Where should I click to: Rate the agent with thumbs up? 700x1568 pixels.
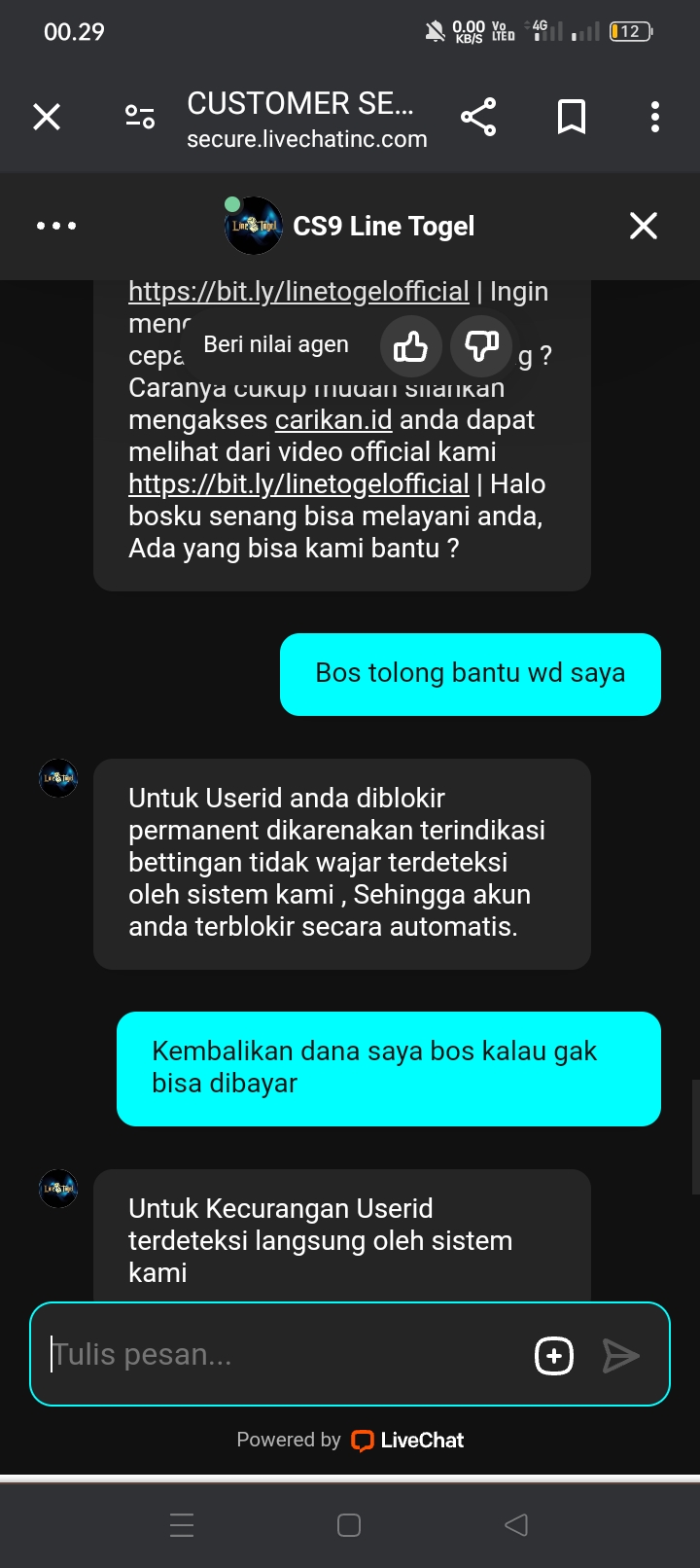(410, 345)
